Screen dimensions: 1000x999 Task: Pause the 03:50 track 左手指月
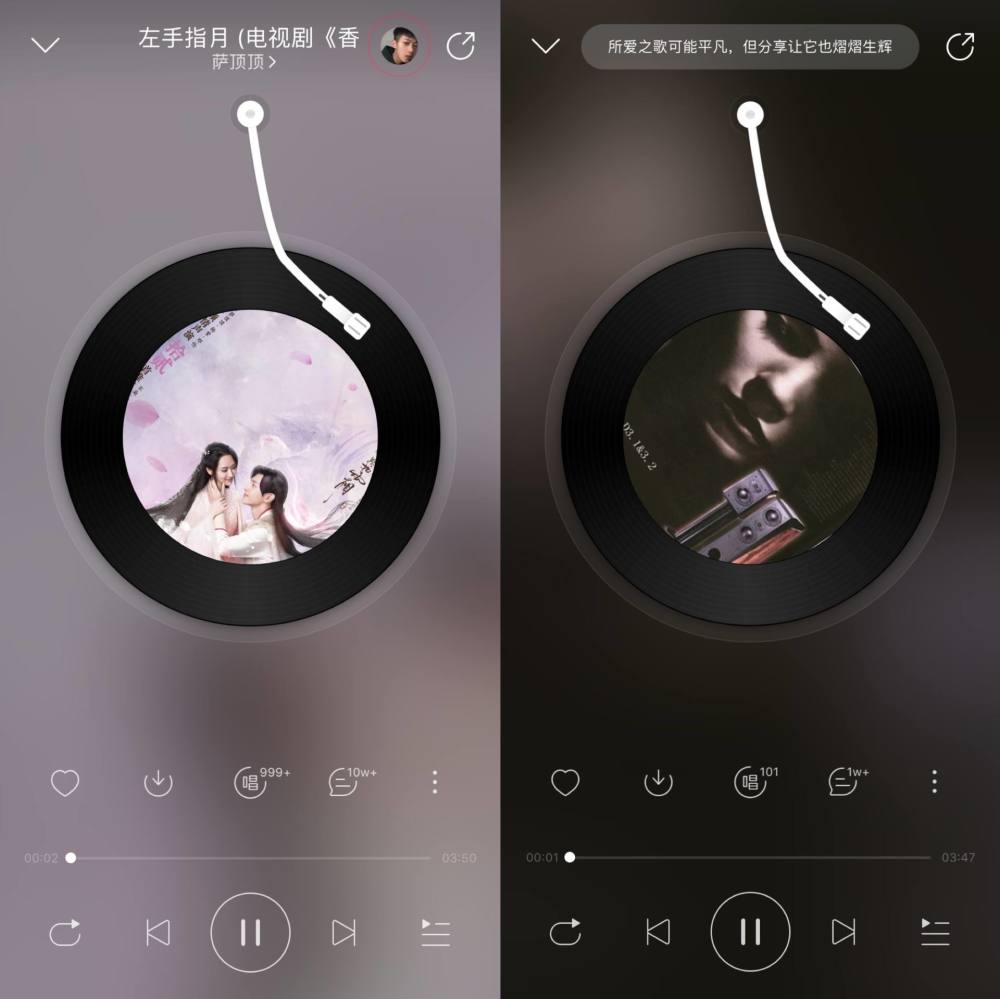pos(250,932)
